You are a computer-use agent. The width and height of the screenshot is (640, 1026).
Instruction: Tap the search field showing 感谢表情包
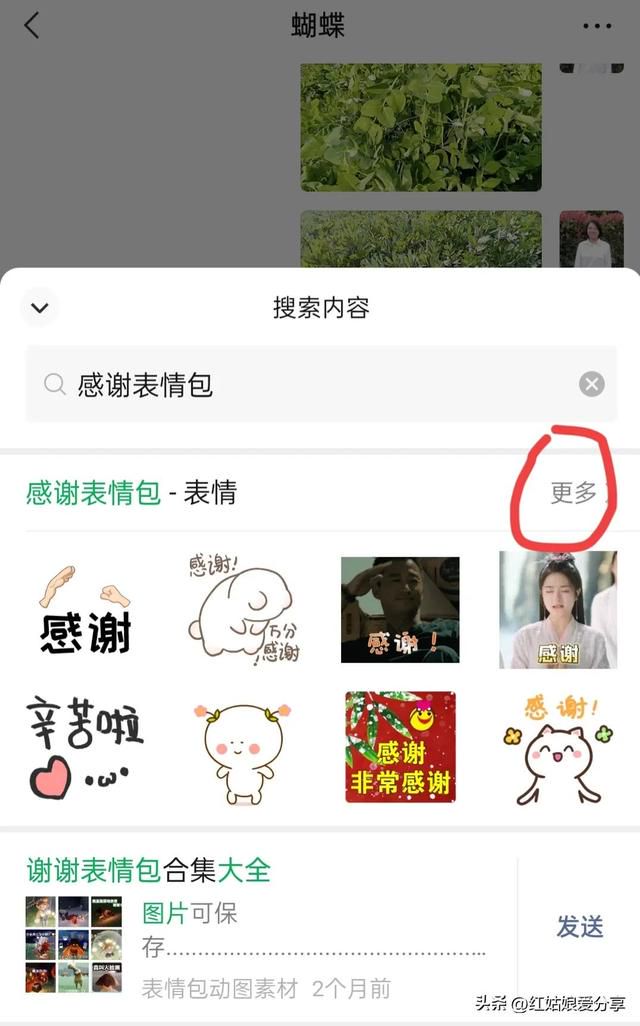[x=321, y=384]
